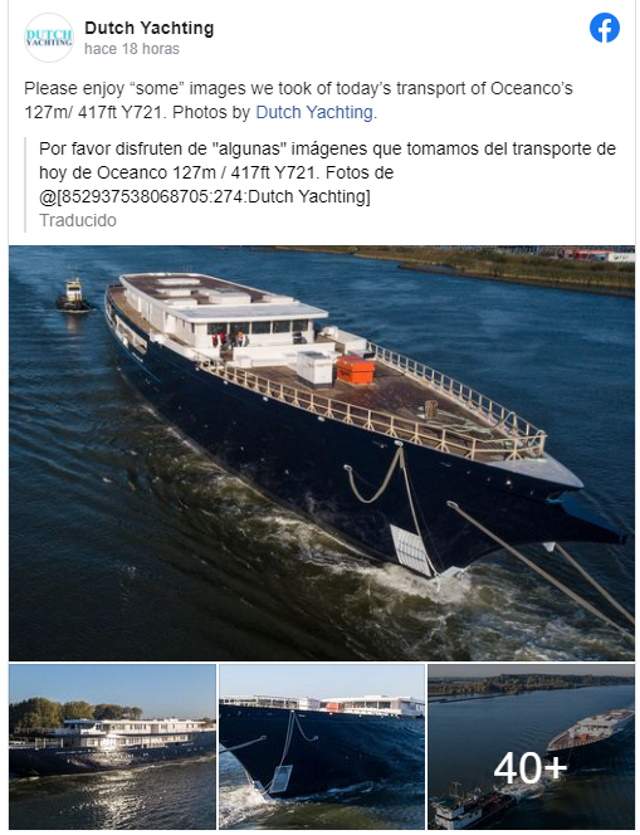The width and height of the screenshot is (640, 835).
Task: Open the Facebook logo icon
Action: 604,28
